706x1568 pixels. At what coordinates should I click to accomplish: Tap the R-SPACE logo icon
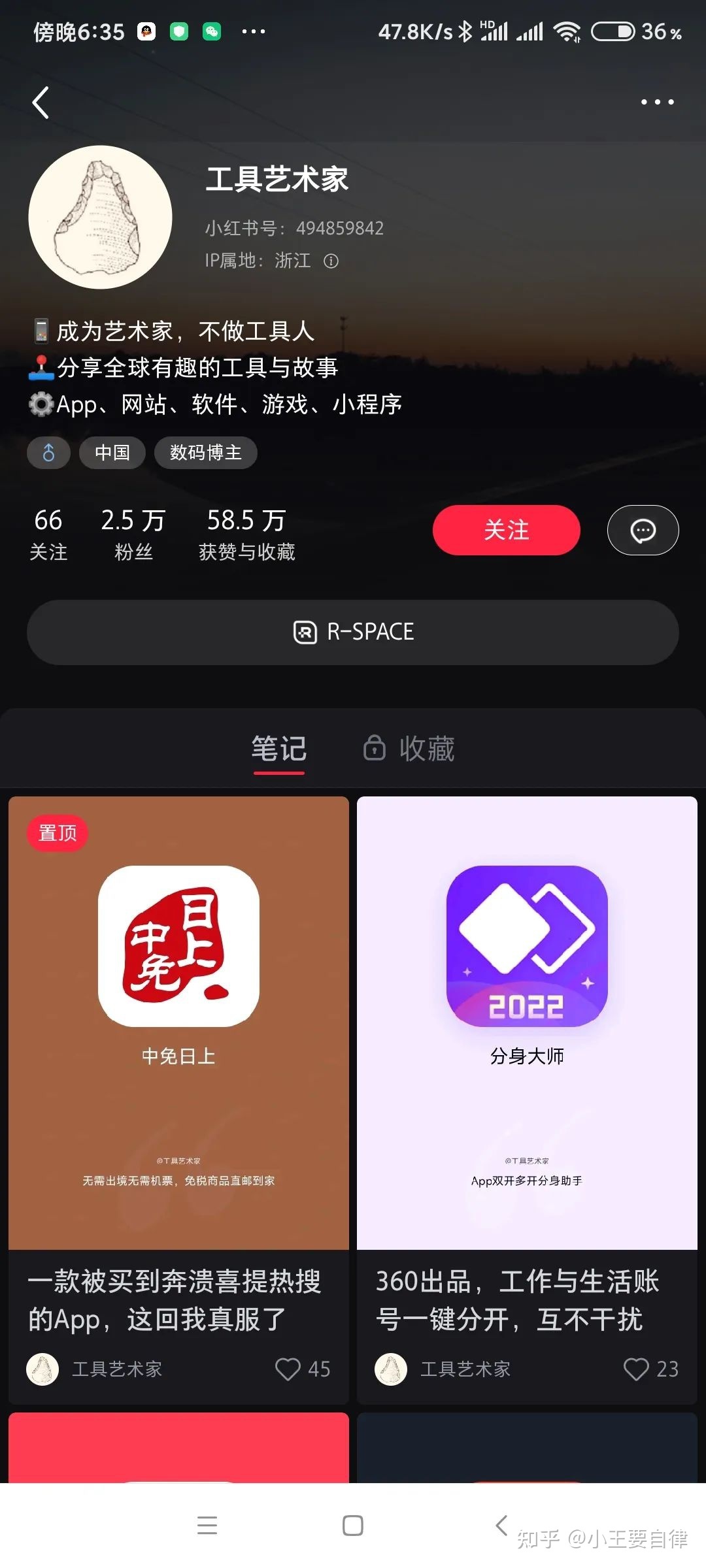[305, 632]
